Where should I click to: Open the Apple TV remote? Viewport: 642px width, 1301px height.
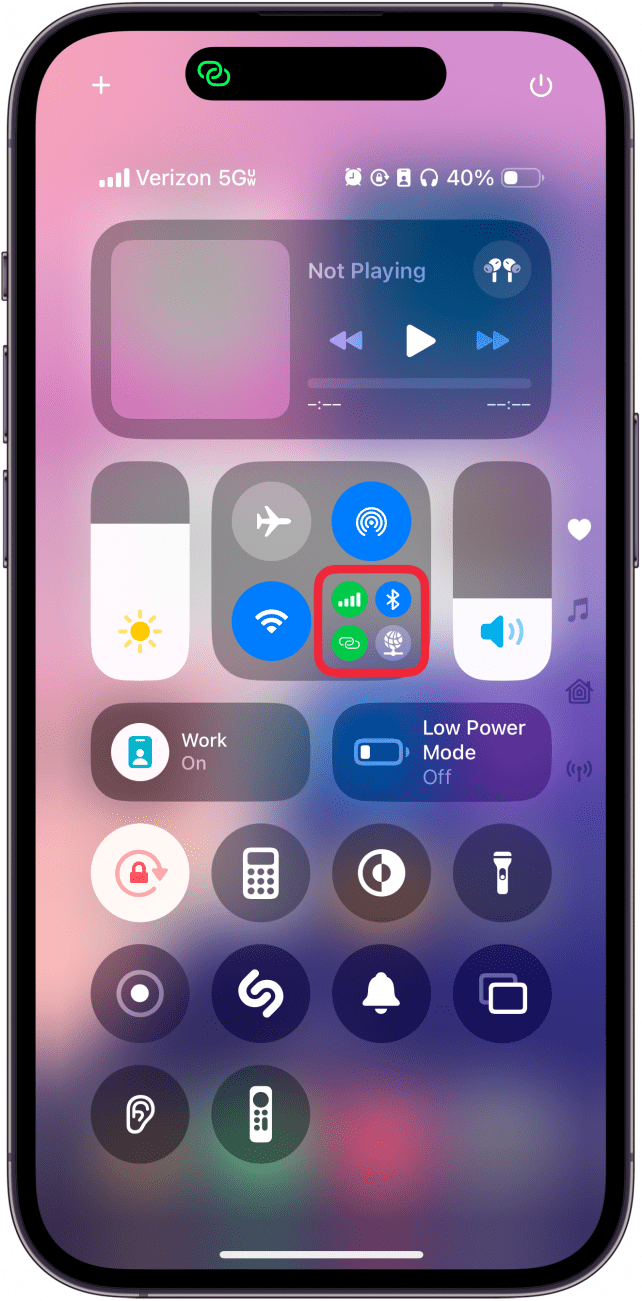tap(261, 1114)
